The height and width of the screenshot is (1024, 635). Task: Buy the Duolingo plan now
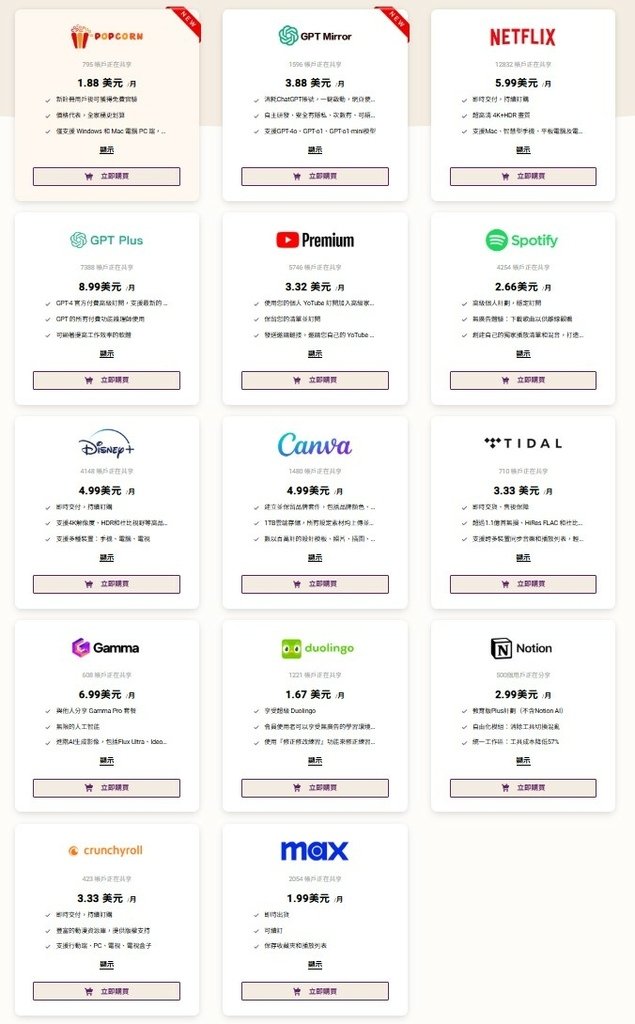click(x=315, y=788)
